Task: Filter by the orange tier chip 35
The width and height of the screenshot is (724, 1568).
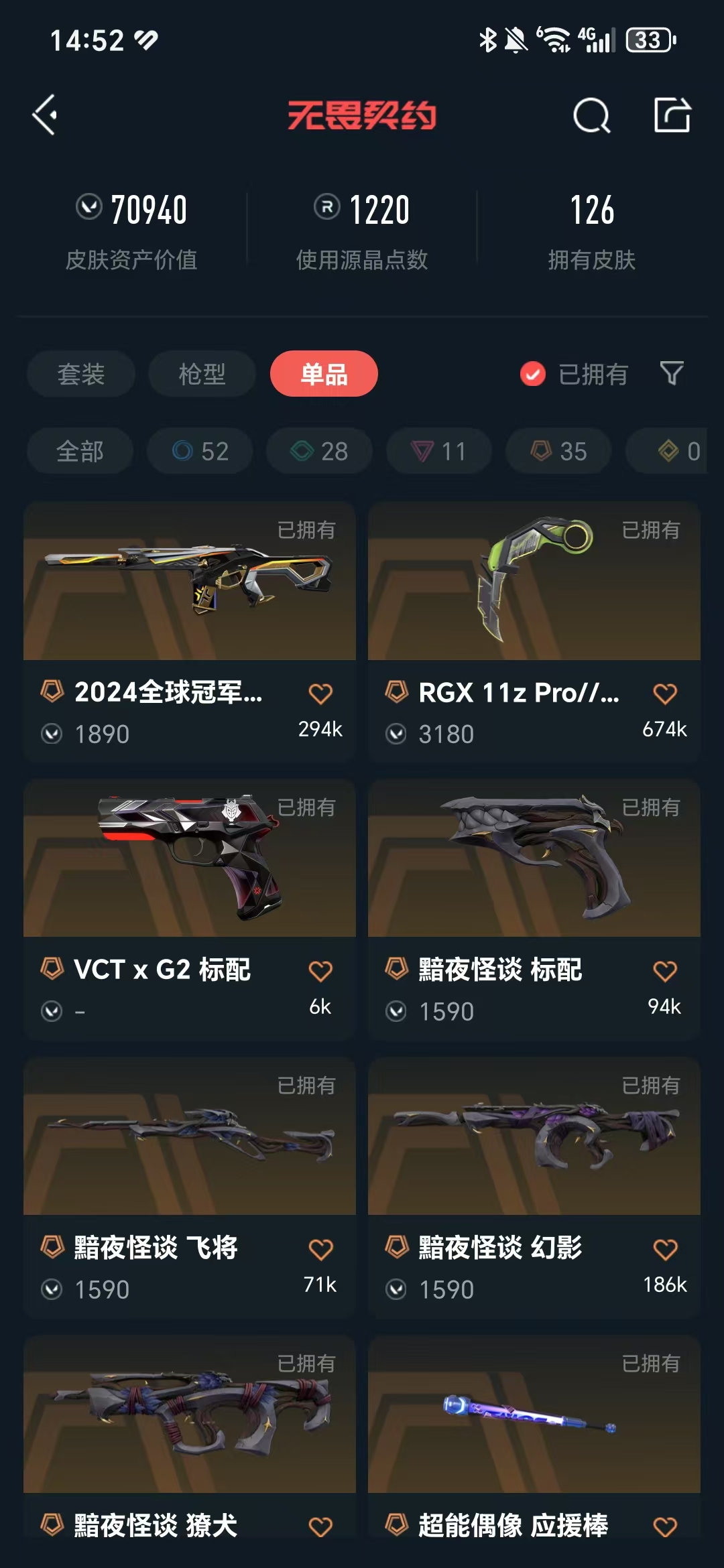Action: [558, 451]
